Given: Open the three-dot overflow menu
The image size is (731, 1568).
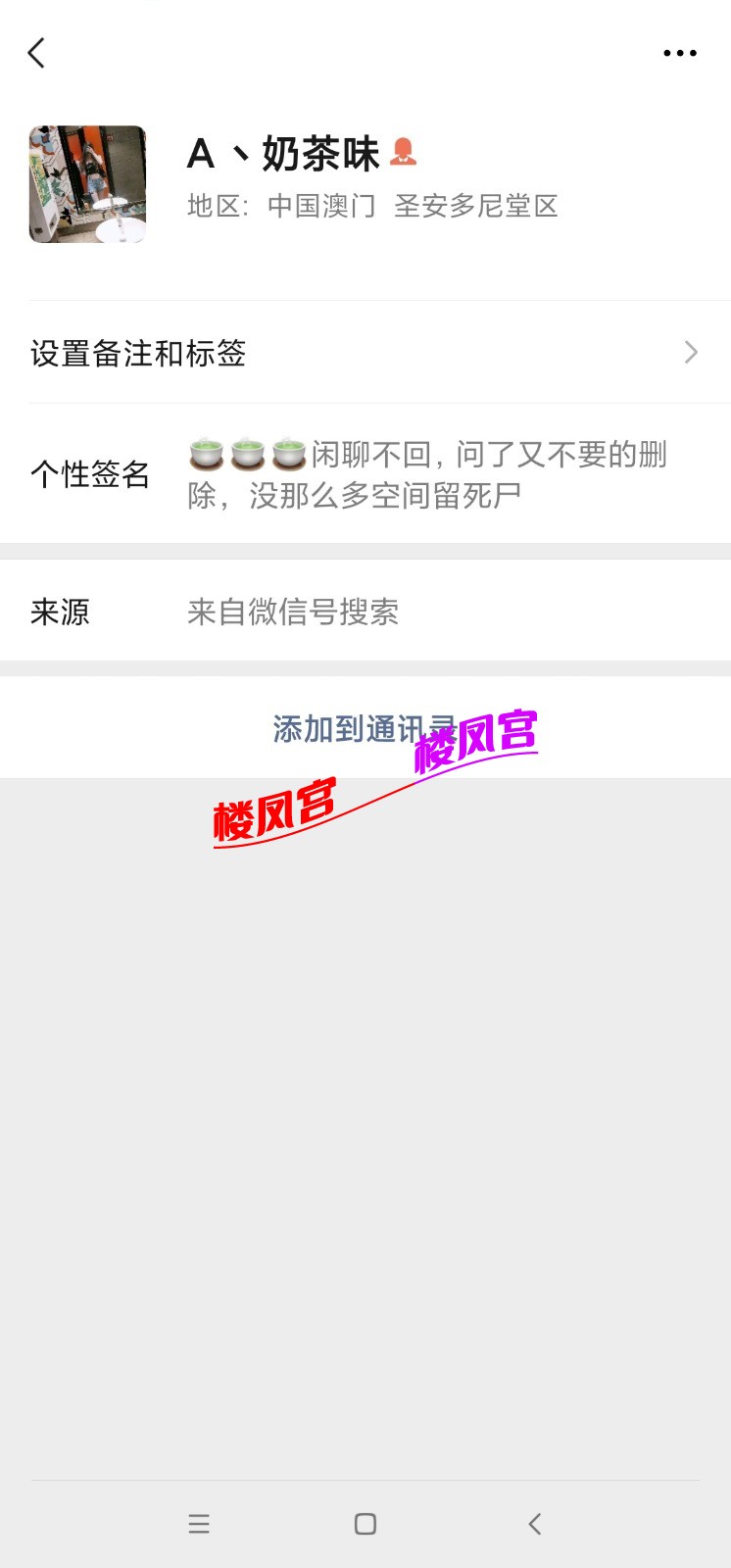Looking at the screenshot, I should 679,53.
